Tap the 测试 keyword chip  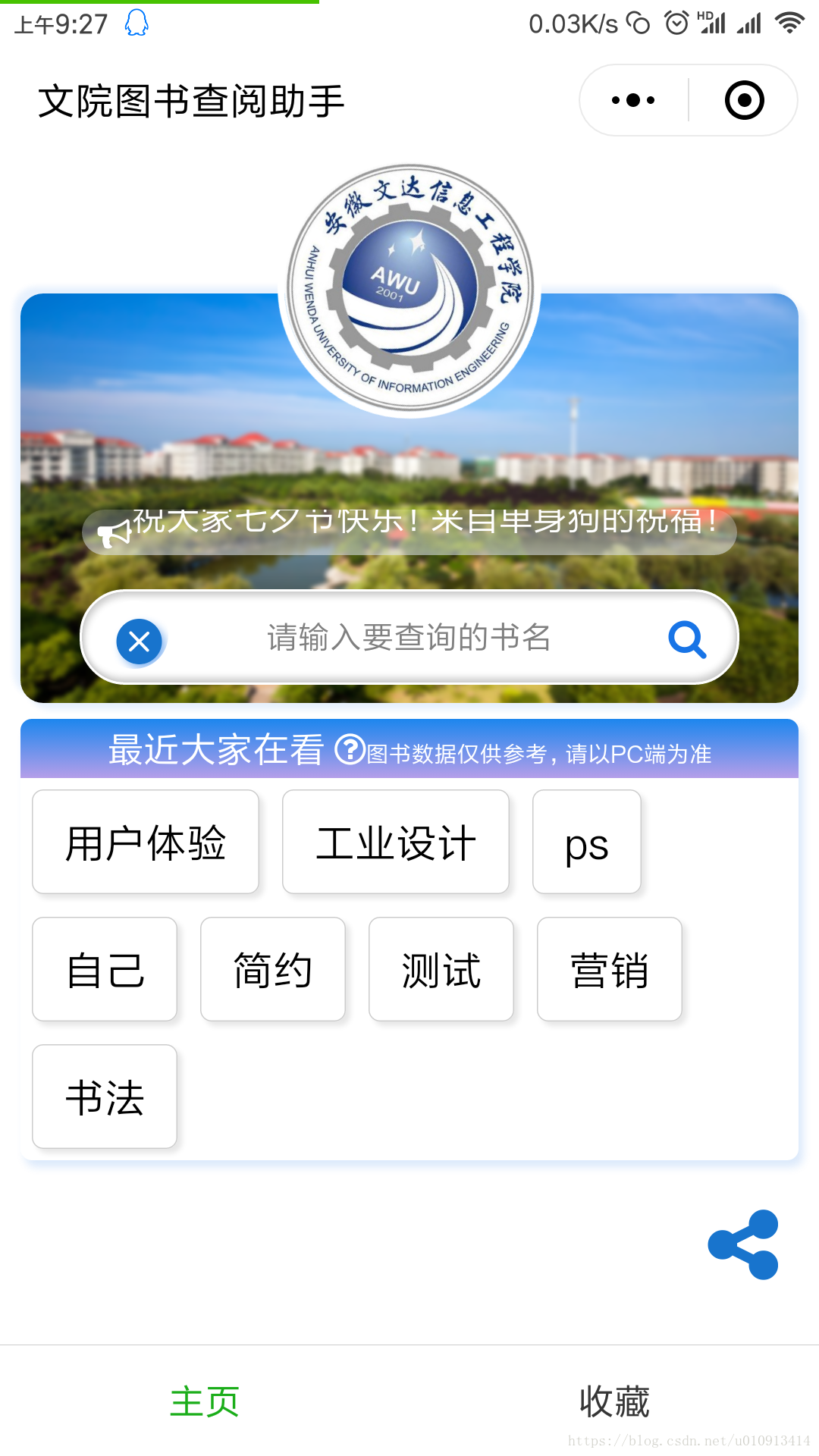[441, 970]
